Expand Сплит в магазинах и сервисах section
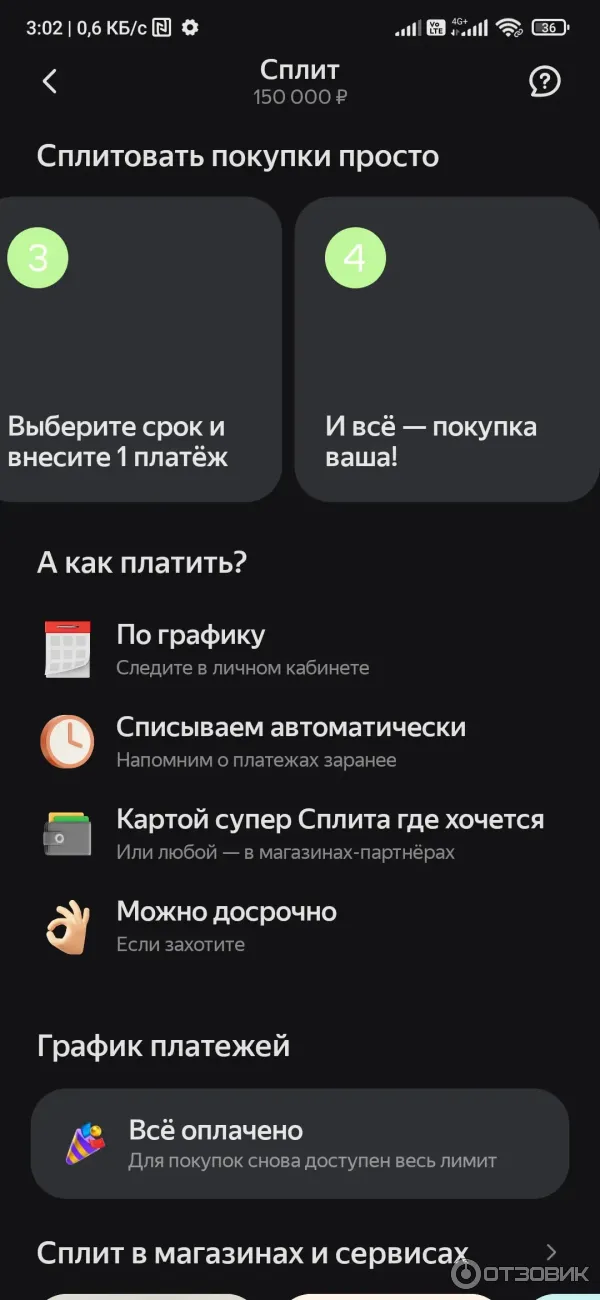This screenshot has height=1300, width=600. [551, 1252]
